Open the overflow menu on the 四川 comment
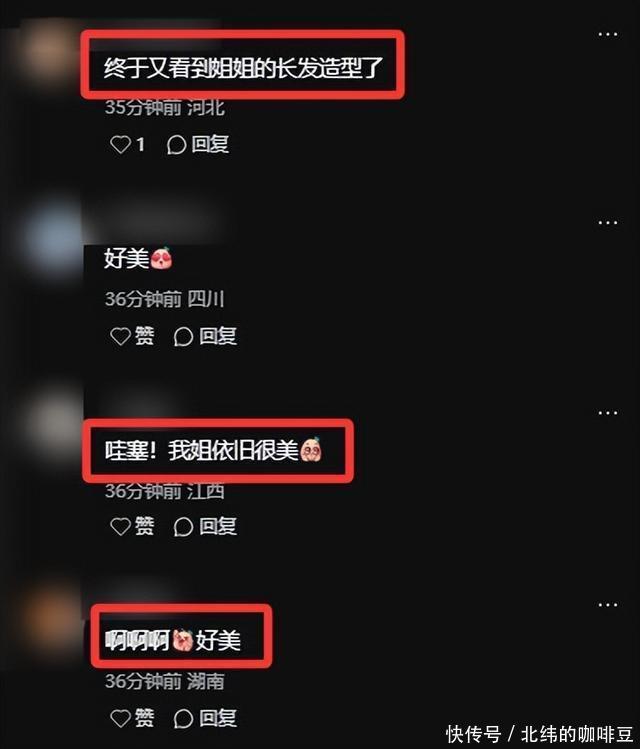The width and height of the screenshot is (640, 749). [x=607, y=222]
